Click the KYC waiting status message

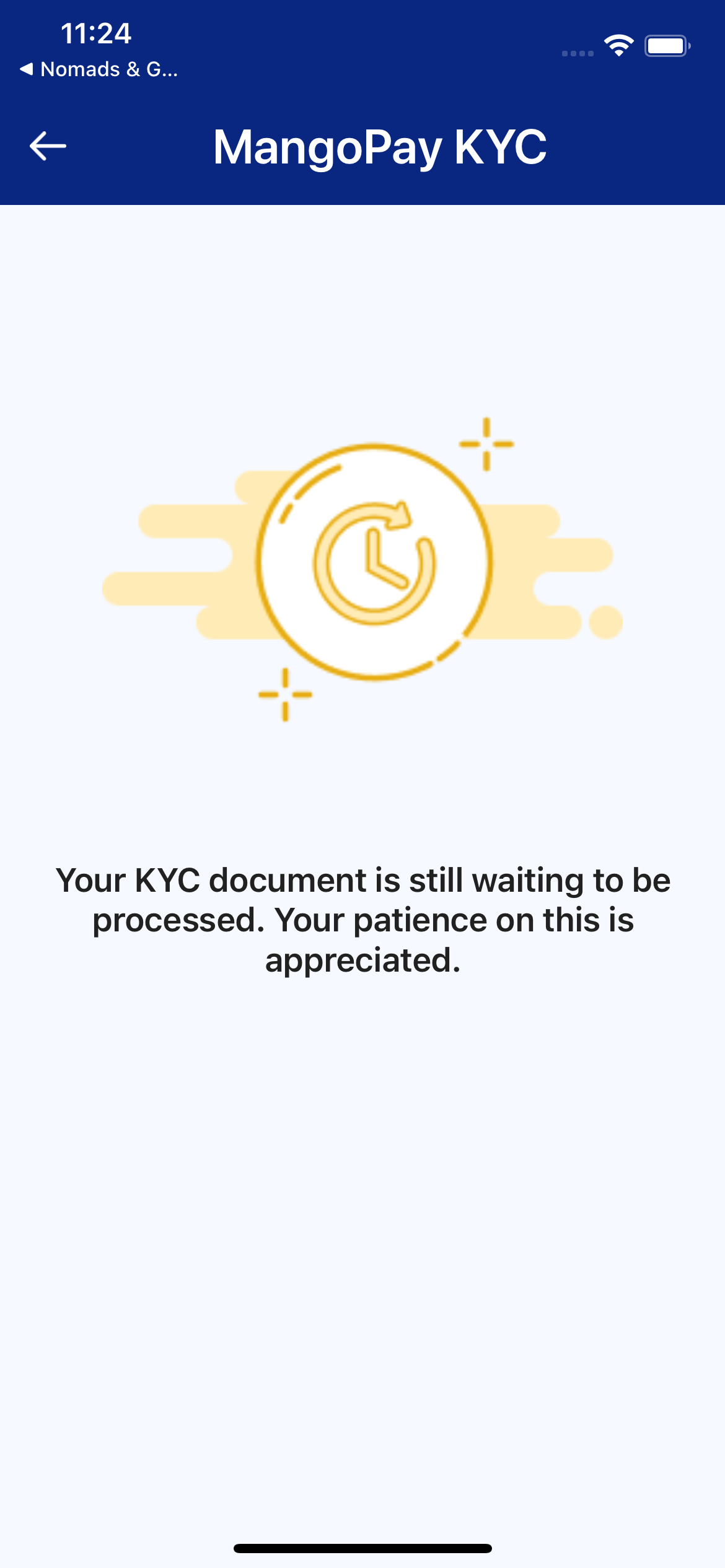pos(362,918)
